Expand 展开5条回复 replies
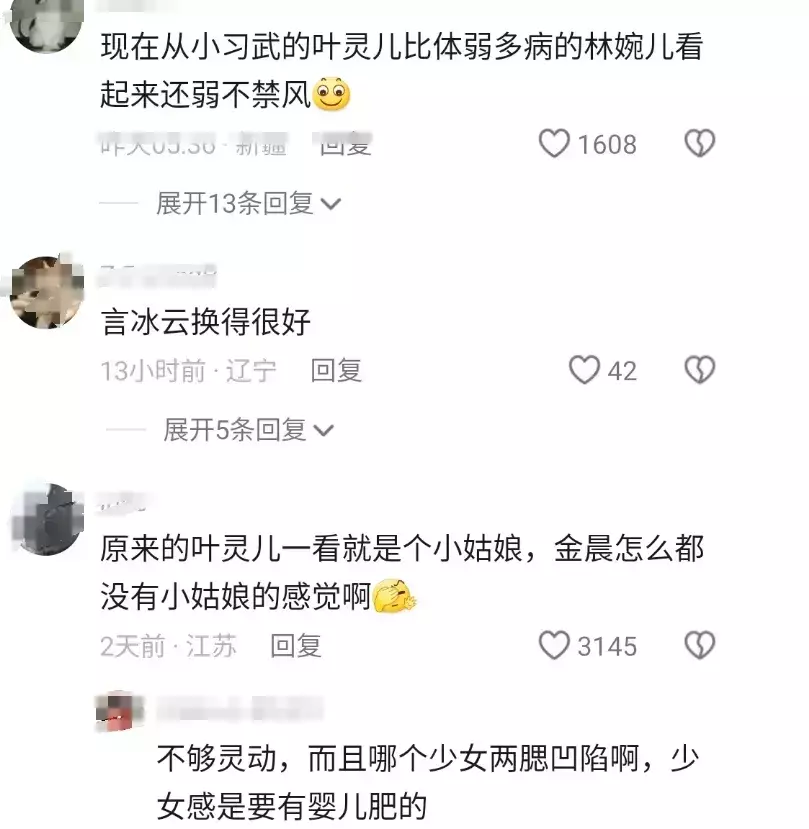This screenshot has width=809, height=829. (x=248, y=430)
